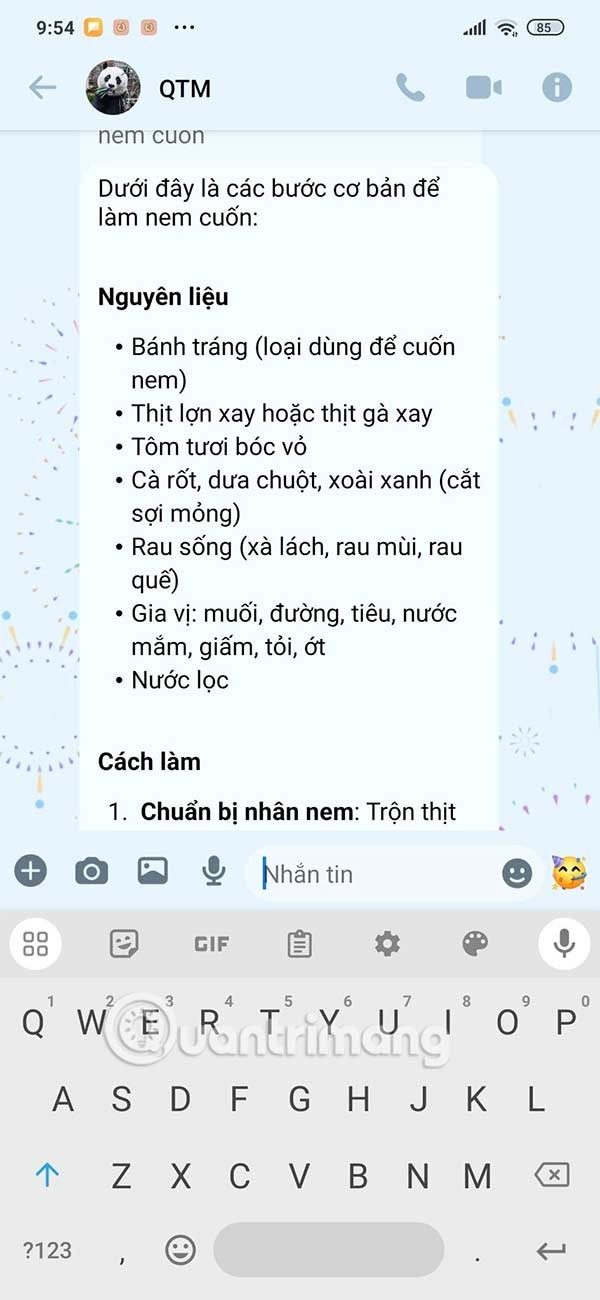Start a video call with QTM
600x1300 pixels.
click(x=484, y=88)
